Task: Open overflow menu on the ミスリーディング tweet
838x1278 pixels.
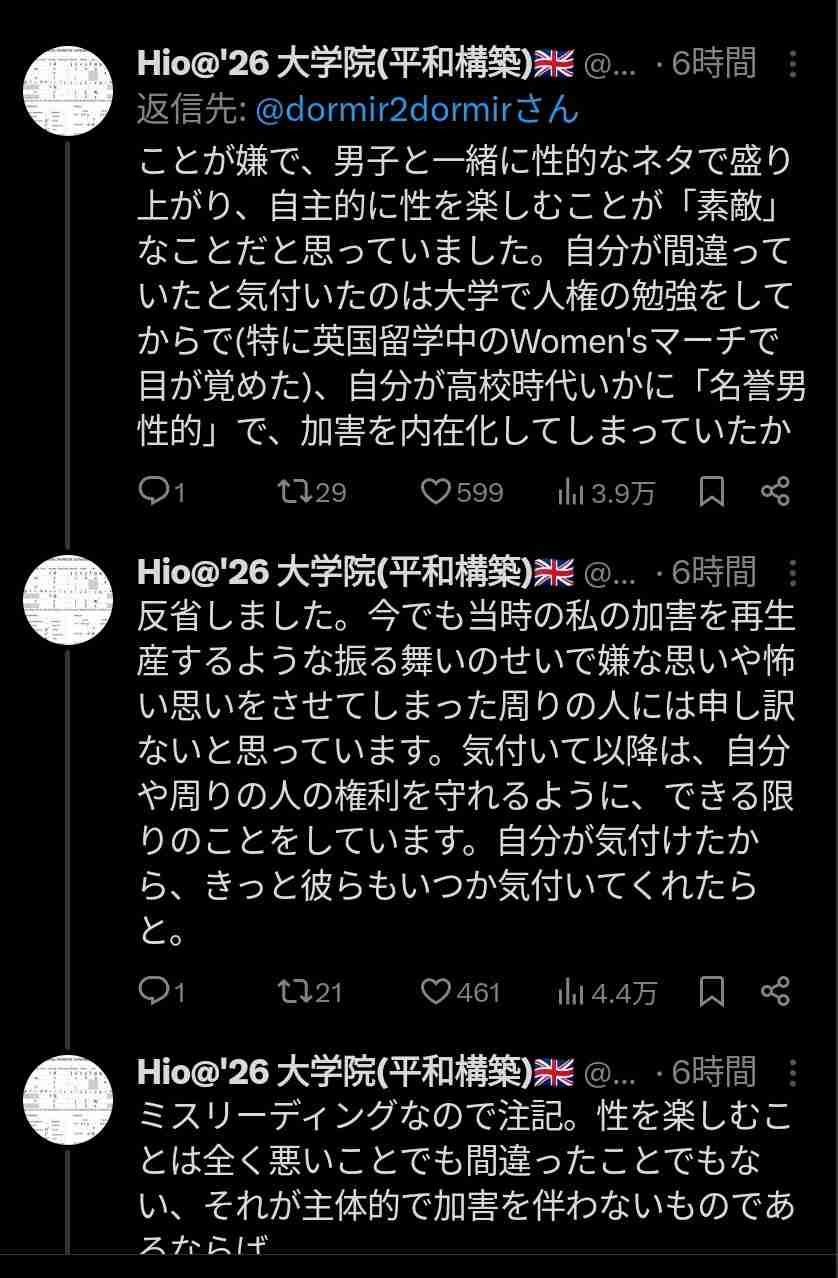Action: click(793, 1072)
